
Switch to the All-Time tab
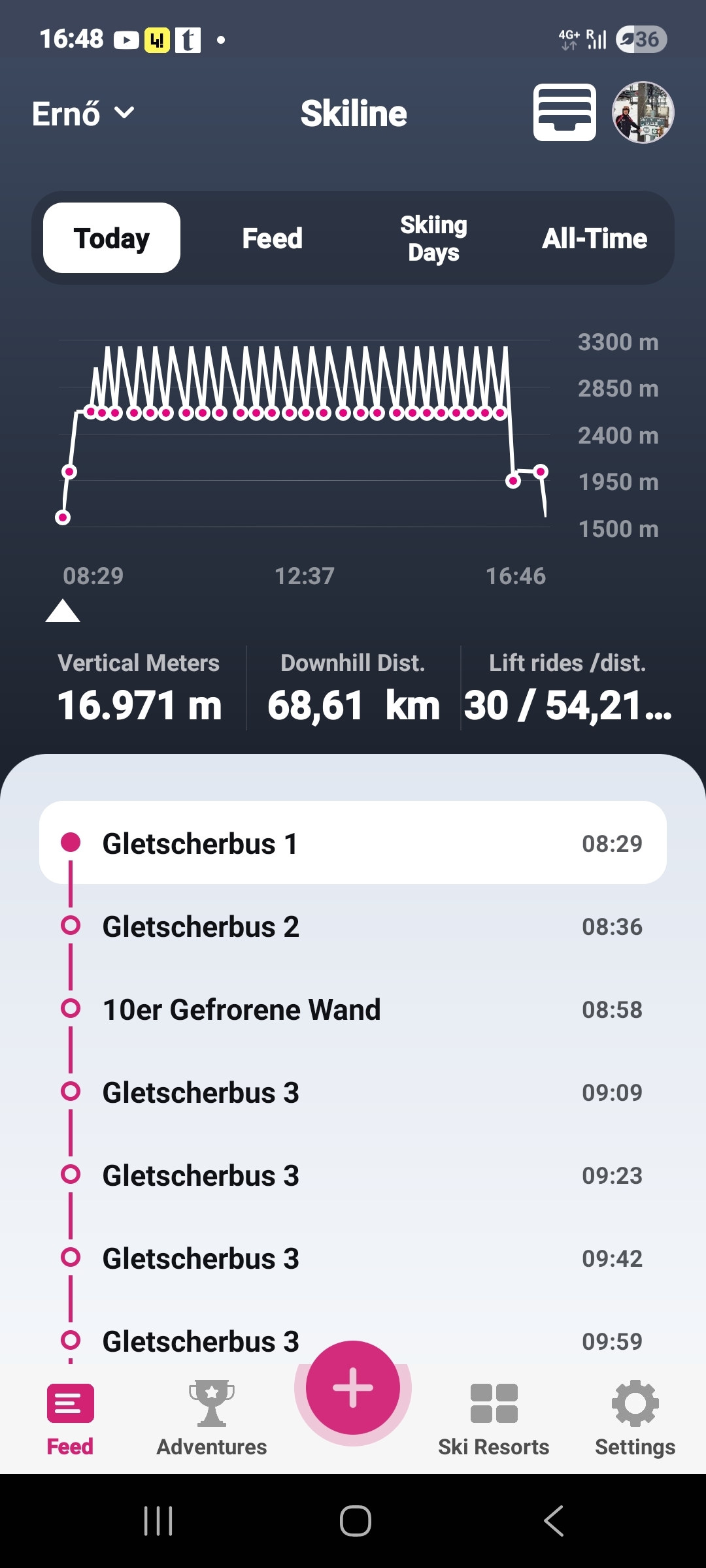[594, 238]
